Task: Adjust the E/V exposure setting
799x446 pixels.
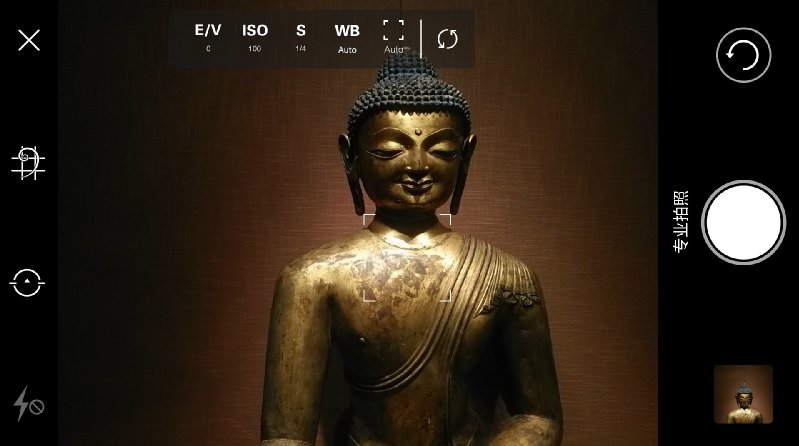Action: [x=208, y=37]
